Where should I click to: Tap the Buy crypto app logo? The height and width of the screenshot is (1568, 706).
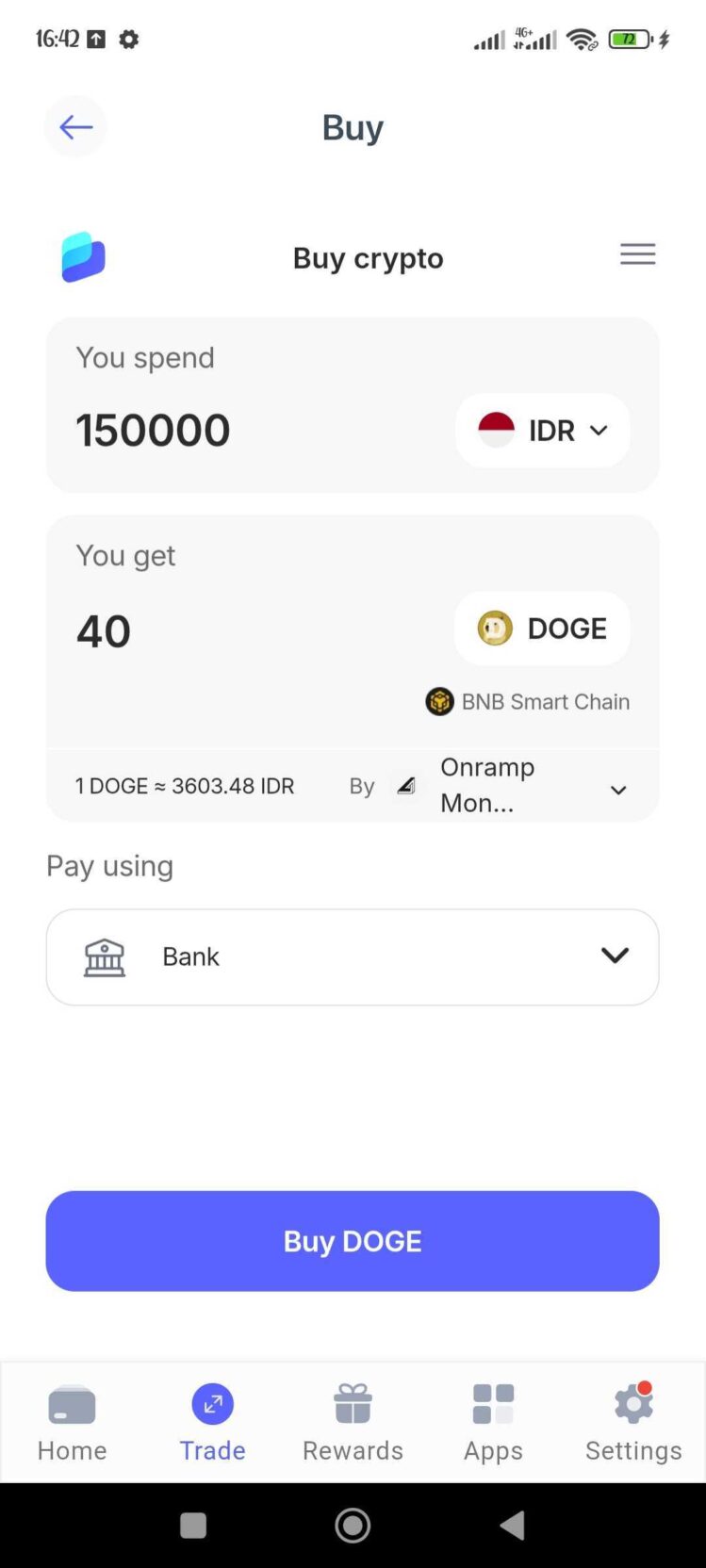pos(82,255)
